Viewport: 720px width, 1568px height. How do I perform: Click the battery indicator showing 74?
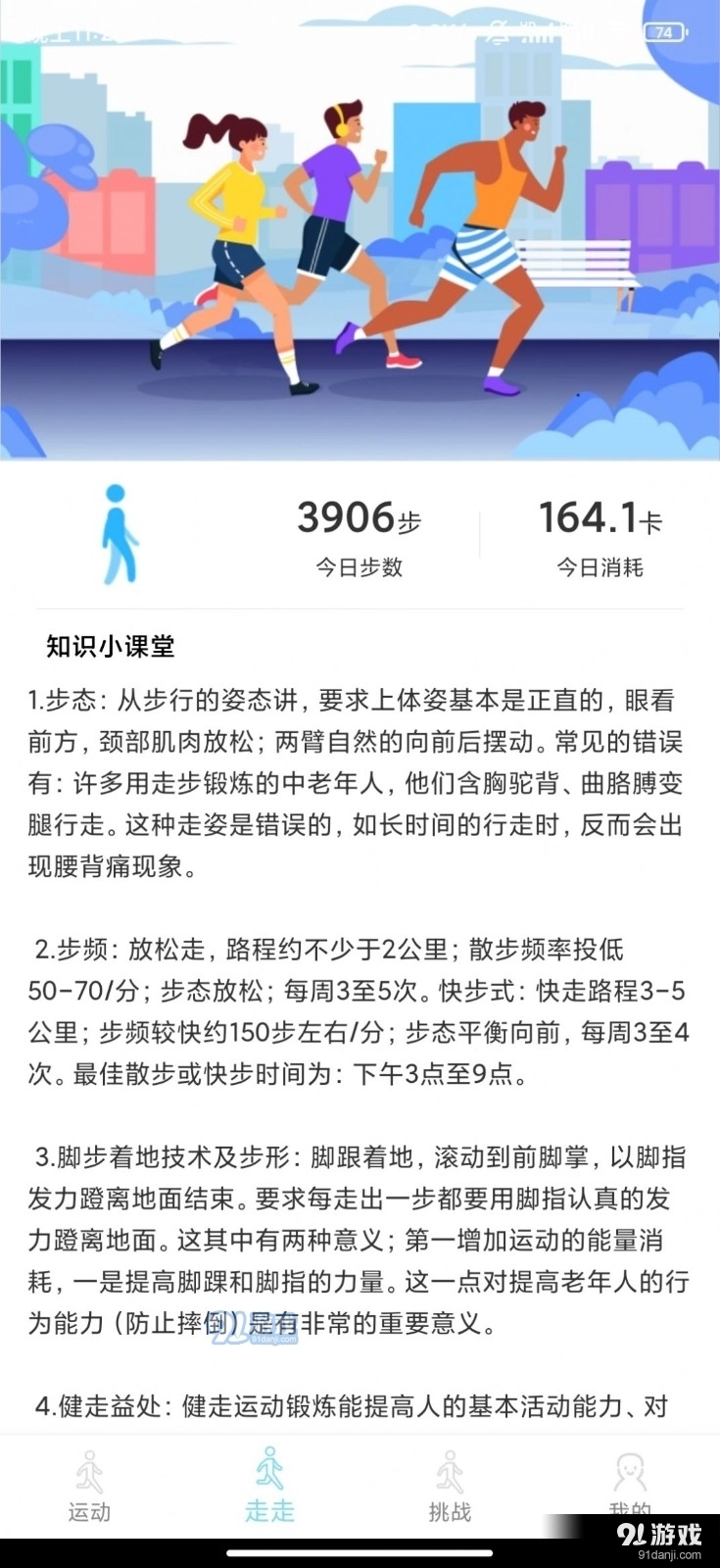click(x=662, y=32)
